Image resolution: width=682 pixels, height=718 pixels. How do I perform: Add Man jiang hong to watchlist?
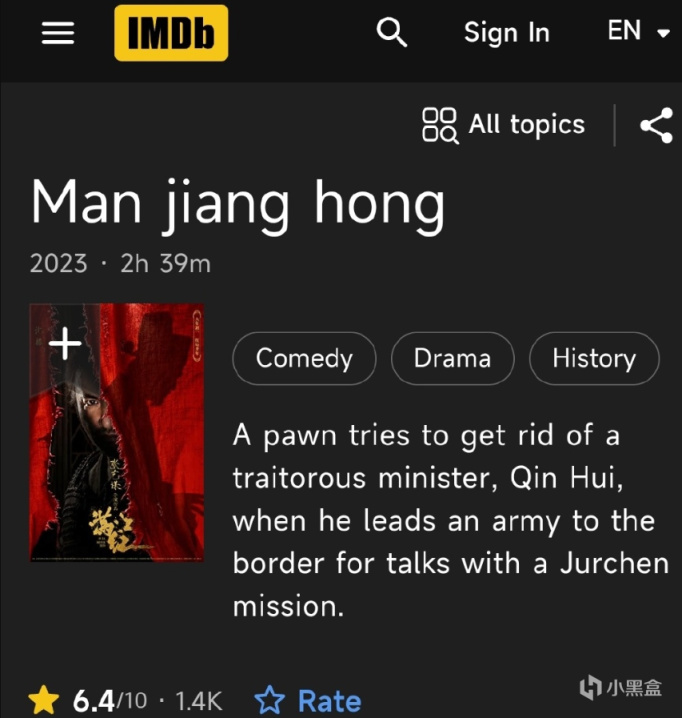click(66, 345)
